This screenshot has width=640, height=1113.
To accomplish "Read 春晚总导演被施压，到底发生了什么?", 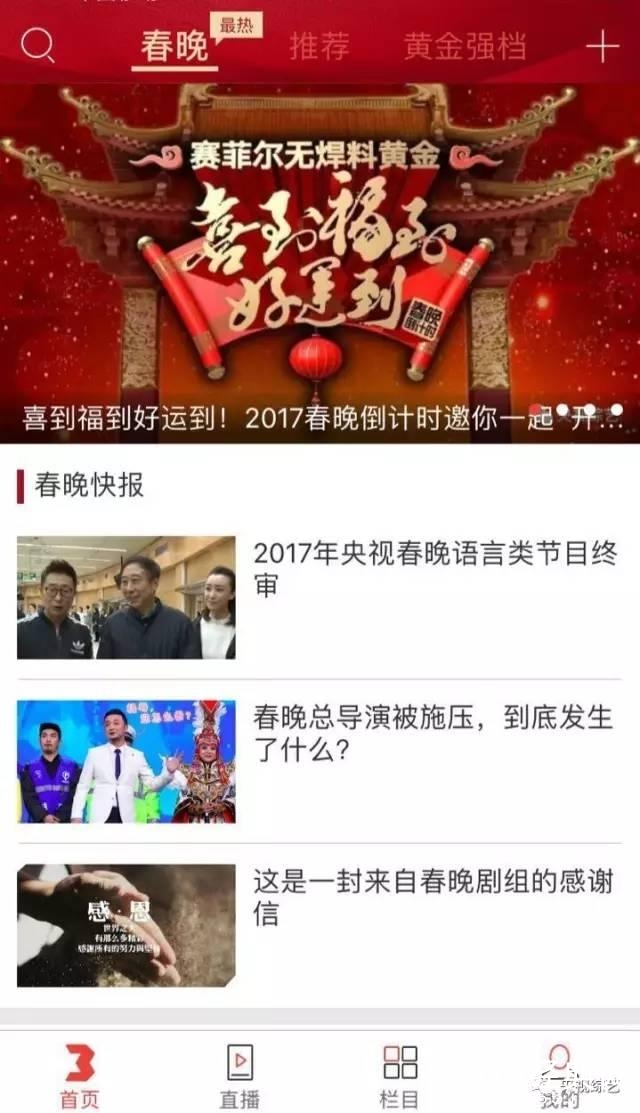I will pos(432,731).
